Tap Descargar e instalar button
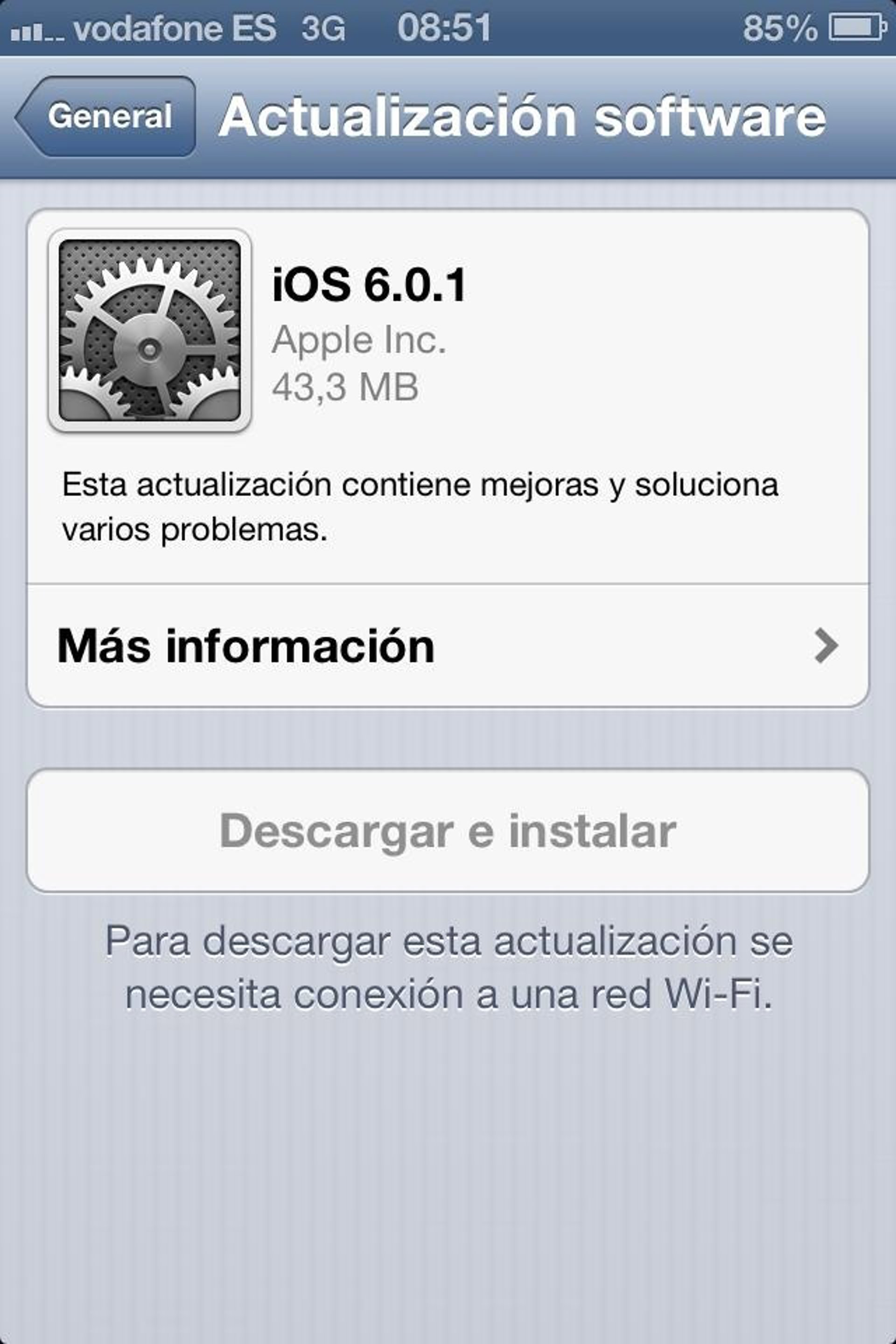 [448, 831]
